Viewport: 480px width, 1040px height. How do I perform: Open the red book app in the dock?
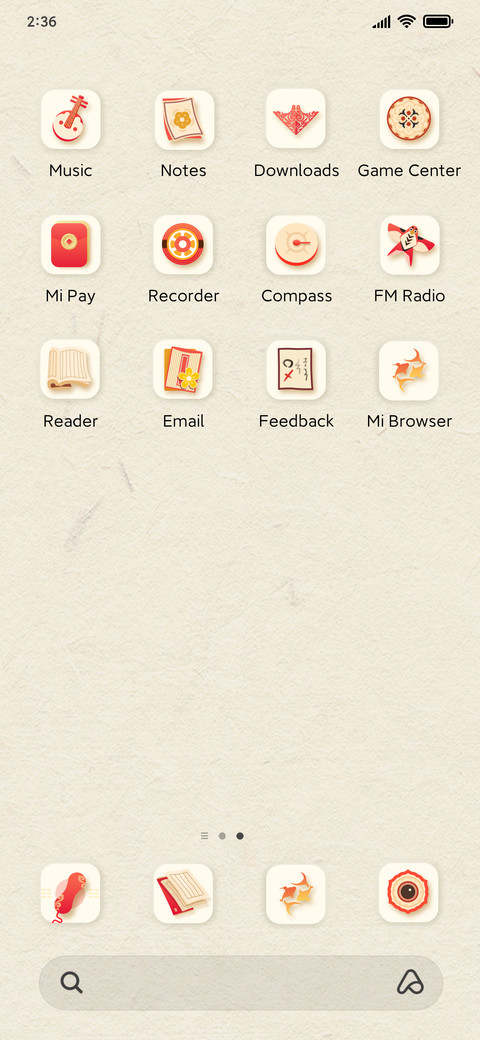pos(184,893)
